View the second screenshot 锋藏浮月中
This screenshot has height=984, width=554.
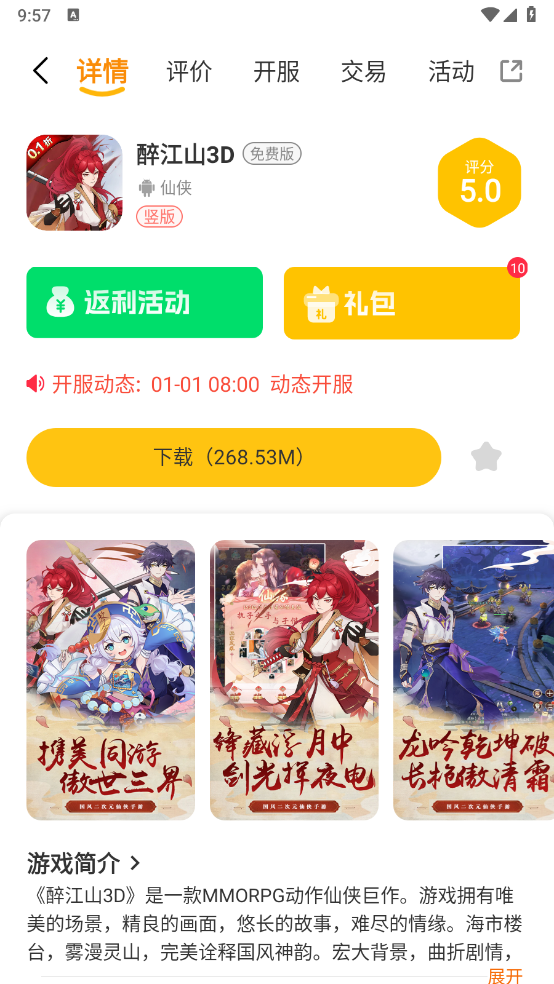pos(294,680)
